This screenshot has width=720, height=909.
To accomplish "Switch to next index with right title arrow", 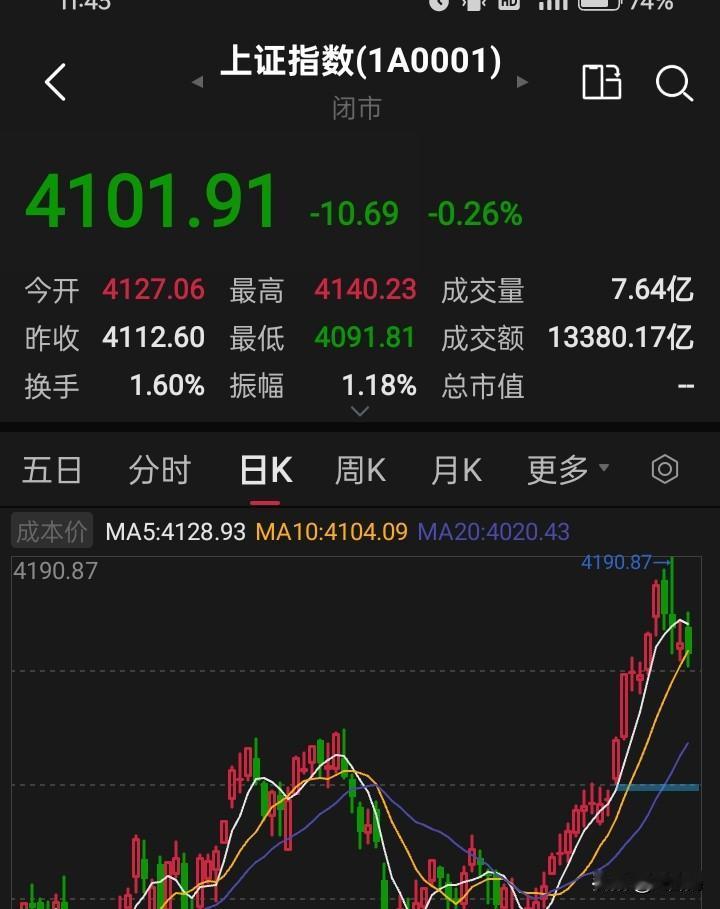I will pos(523,82).
